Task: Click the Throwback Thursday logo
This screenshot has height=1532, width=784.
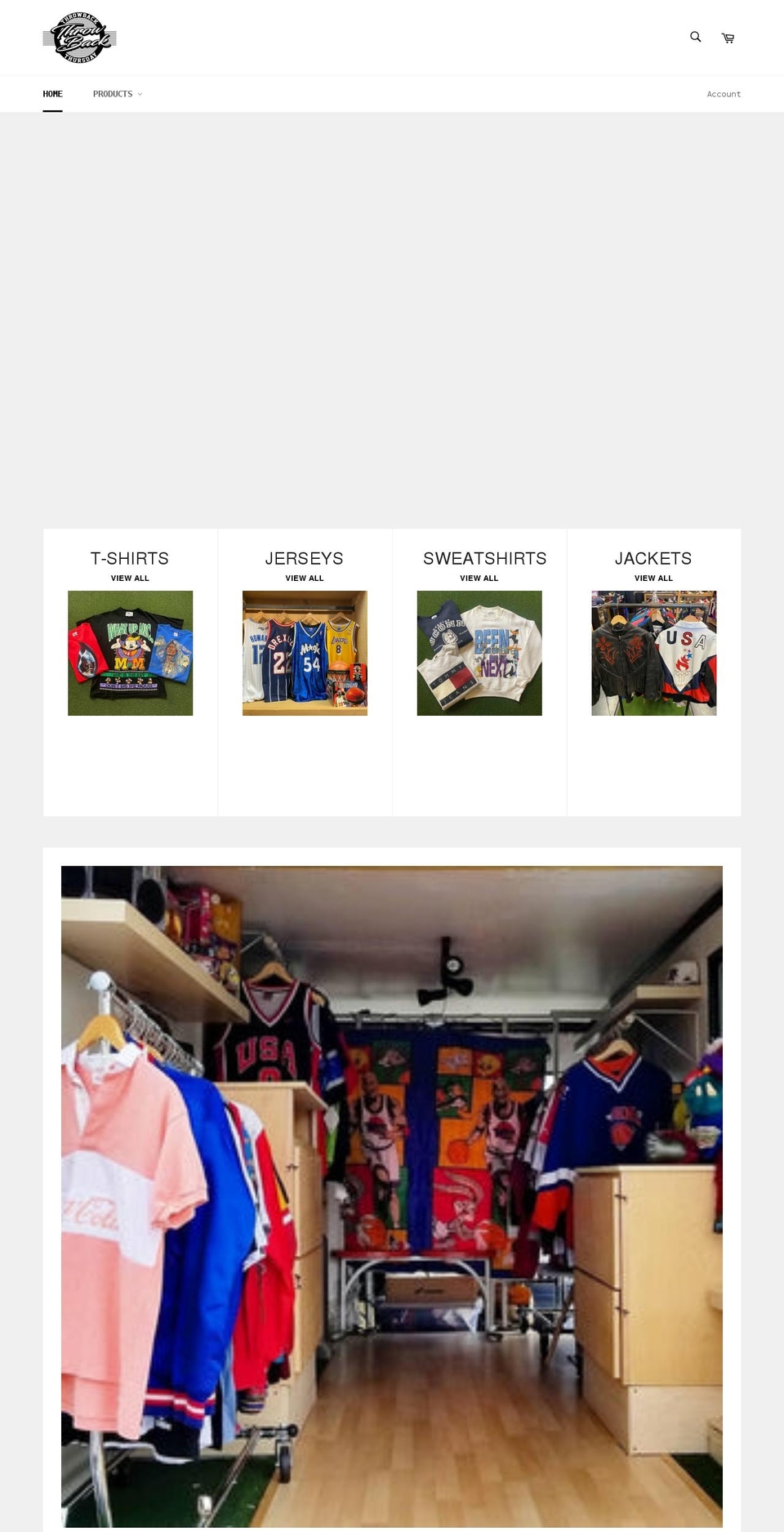Action: [x=79, y=37]
